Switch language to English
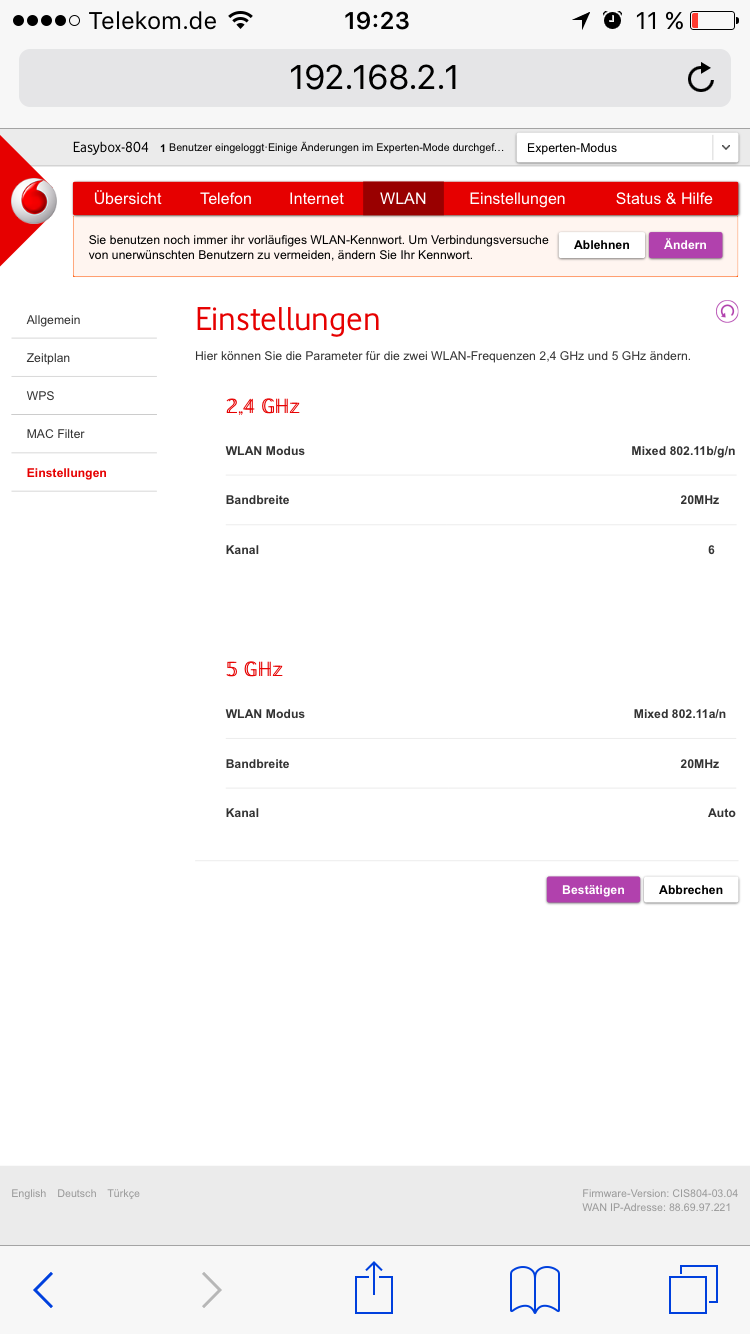This screenshot has width=750, height=1334. tap(29, 1193)
